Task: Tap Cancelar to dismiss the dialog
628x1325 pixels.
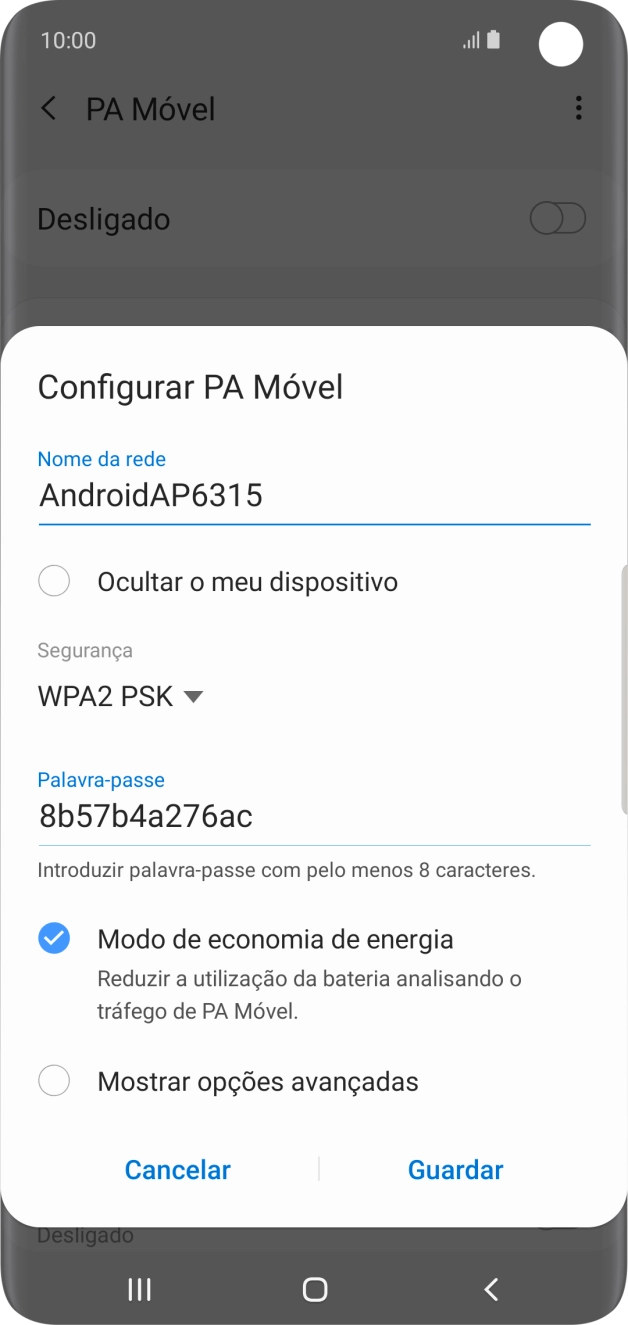Action: tap(178, 1170)
